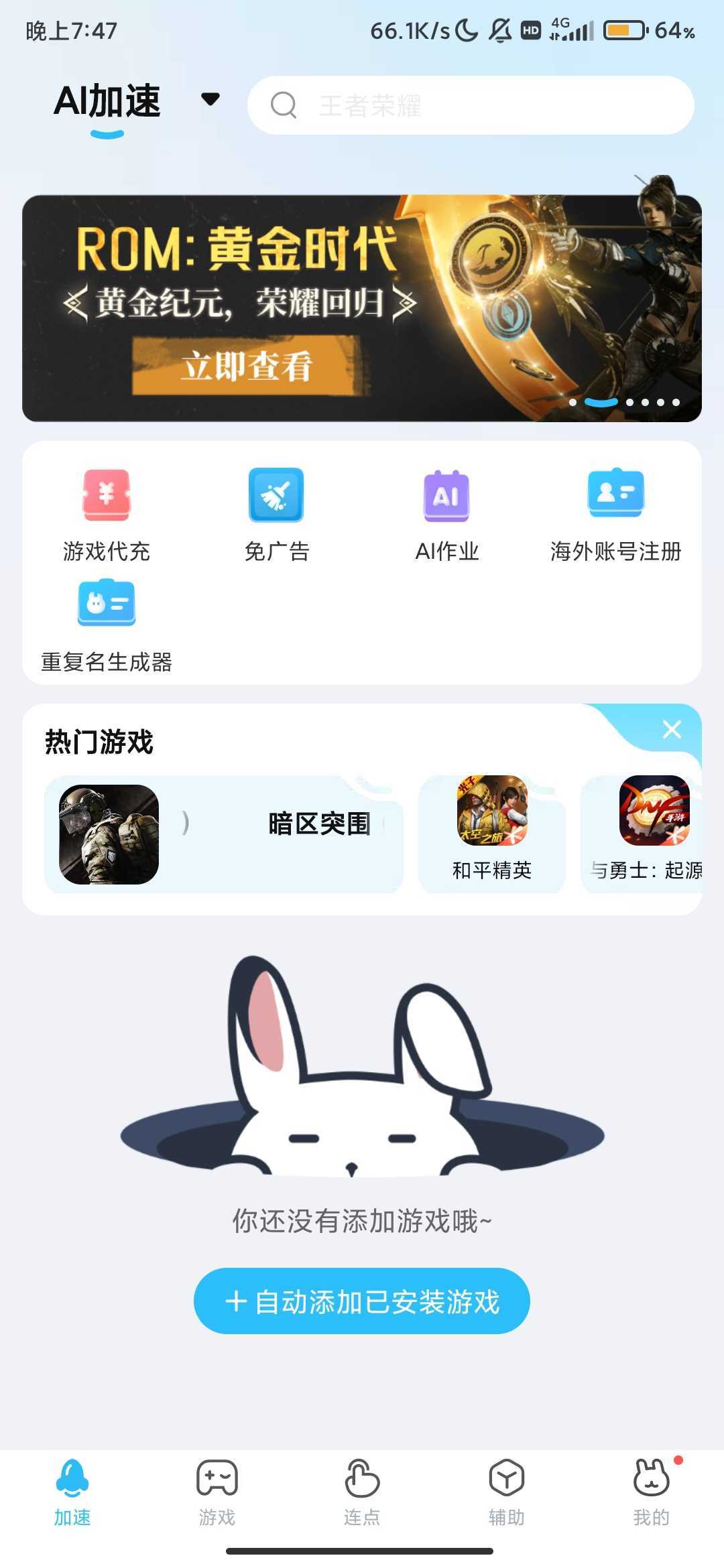The image size is (724, 1568).
Task: Switch to the 游戏 tab
Action: pyautogui.click(x=217, y=1490)
